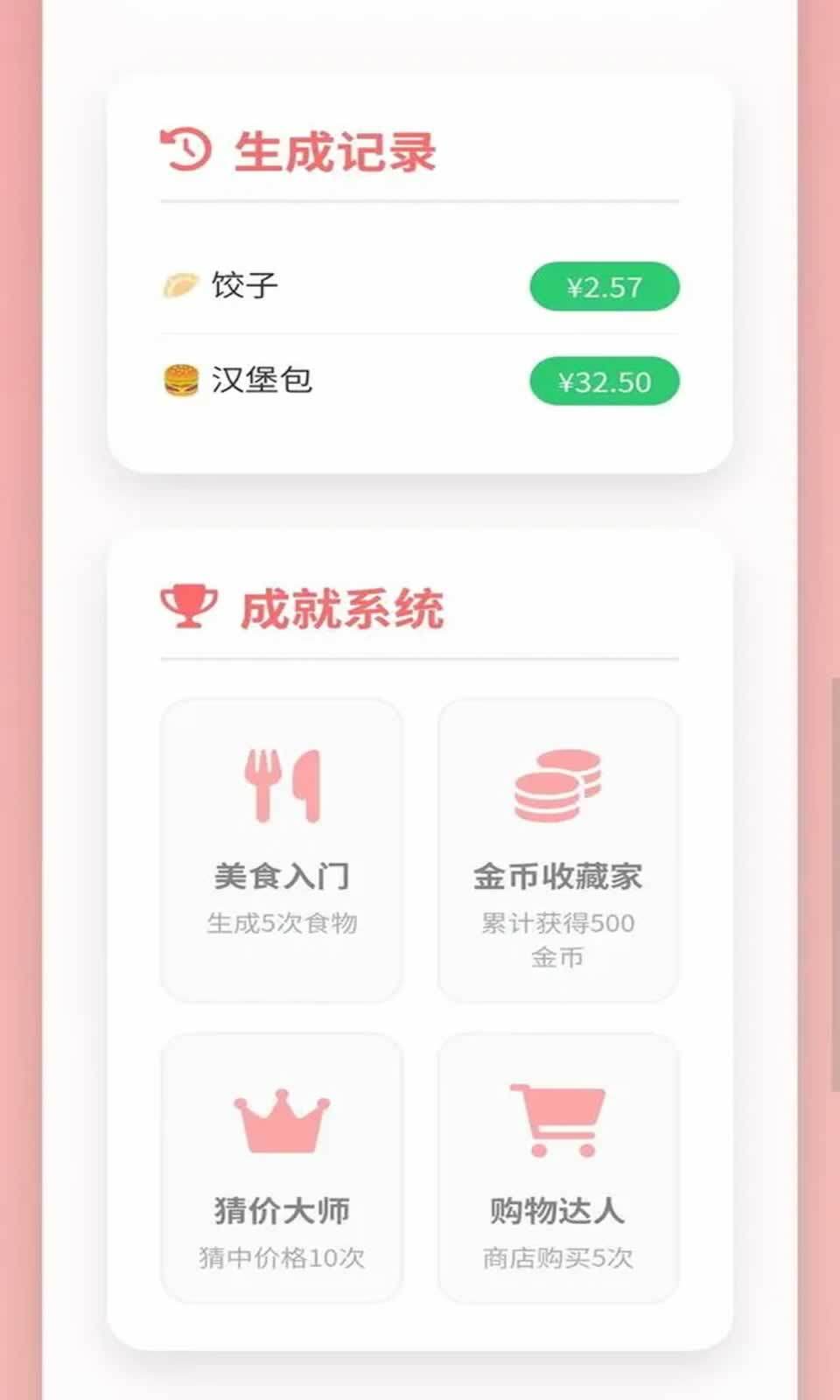The width and height of the screenshot is (840, 1400).
Task: Click the shopping cart icon for 购物达人
Action: (557, 1120)
